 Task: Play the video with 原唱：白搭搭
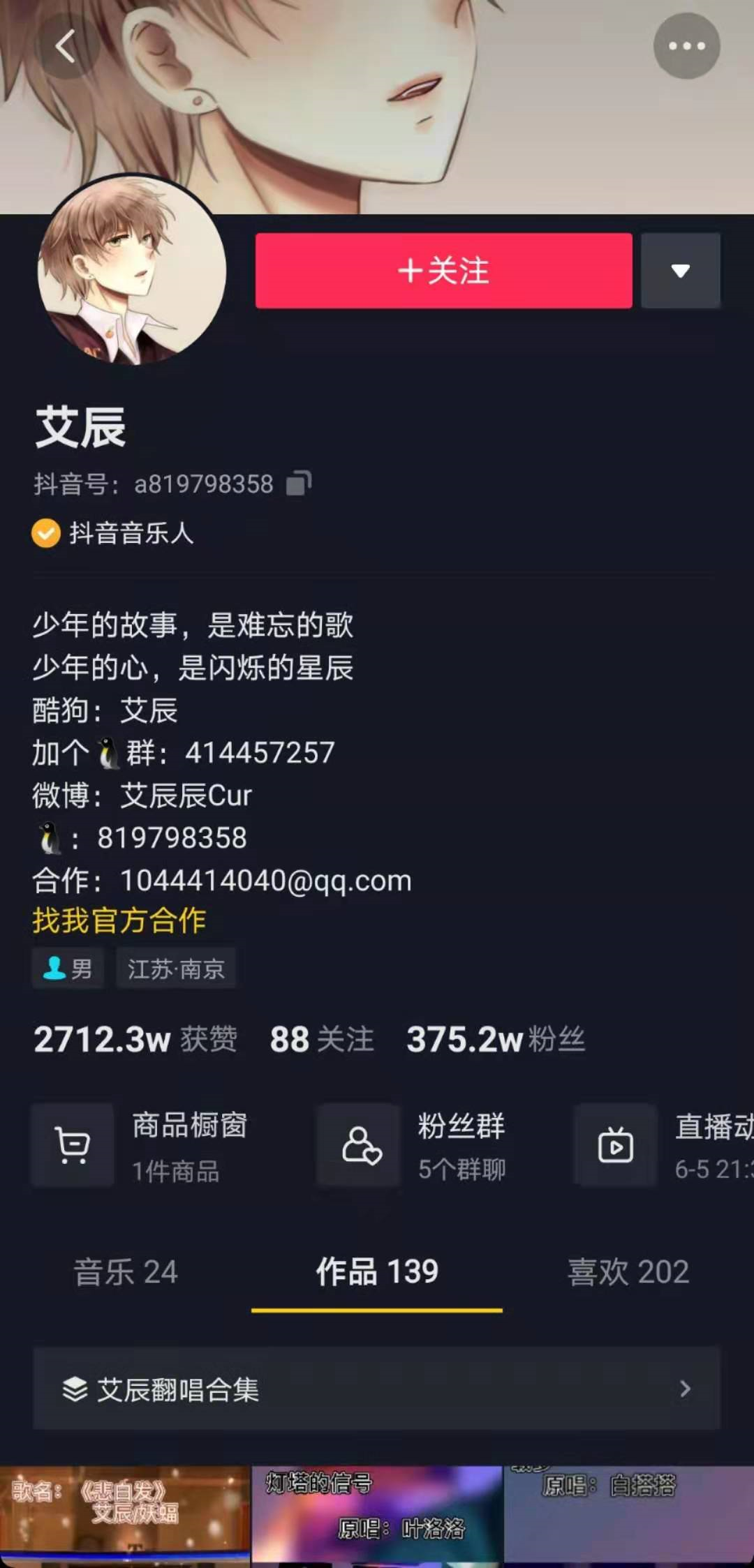click(x=628, y=1516)
